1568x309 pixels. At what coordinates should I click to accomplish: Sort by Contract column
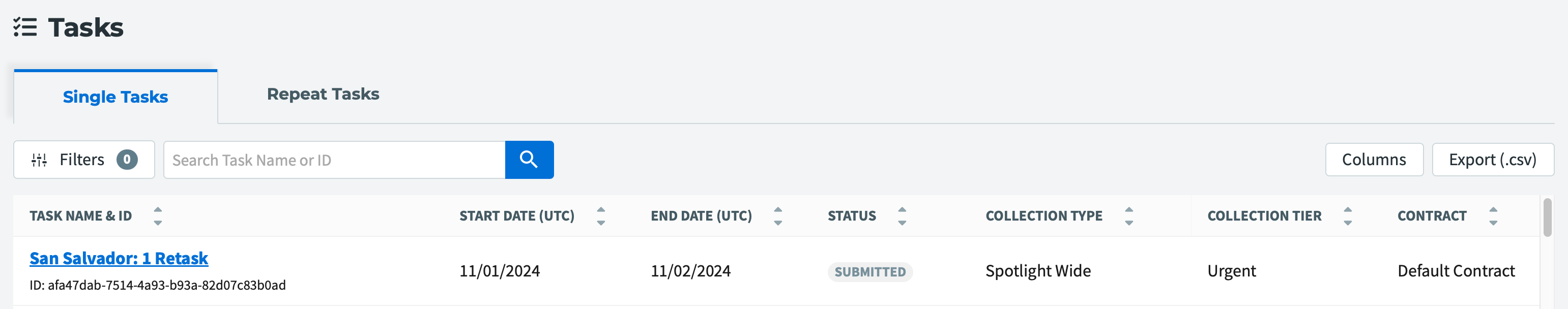(x=1493, y=216)
